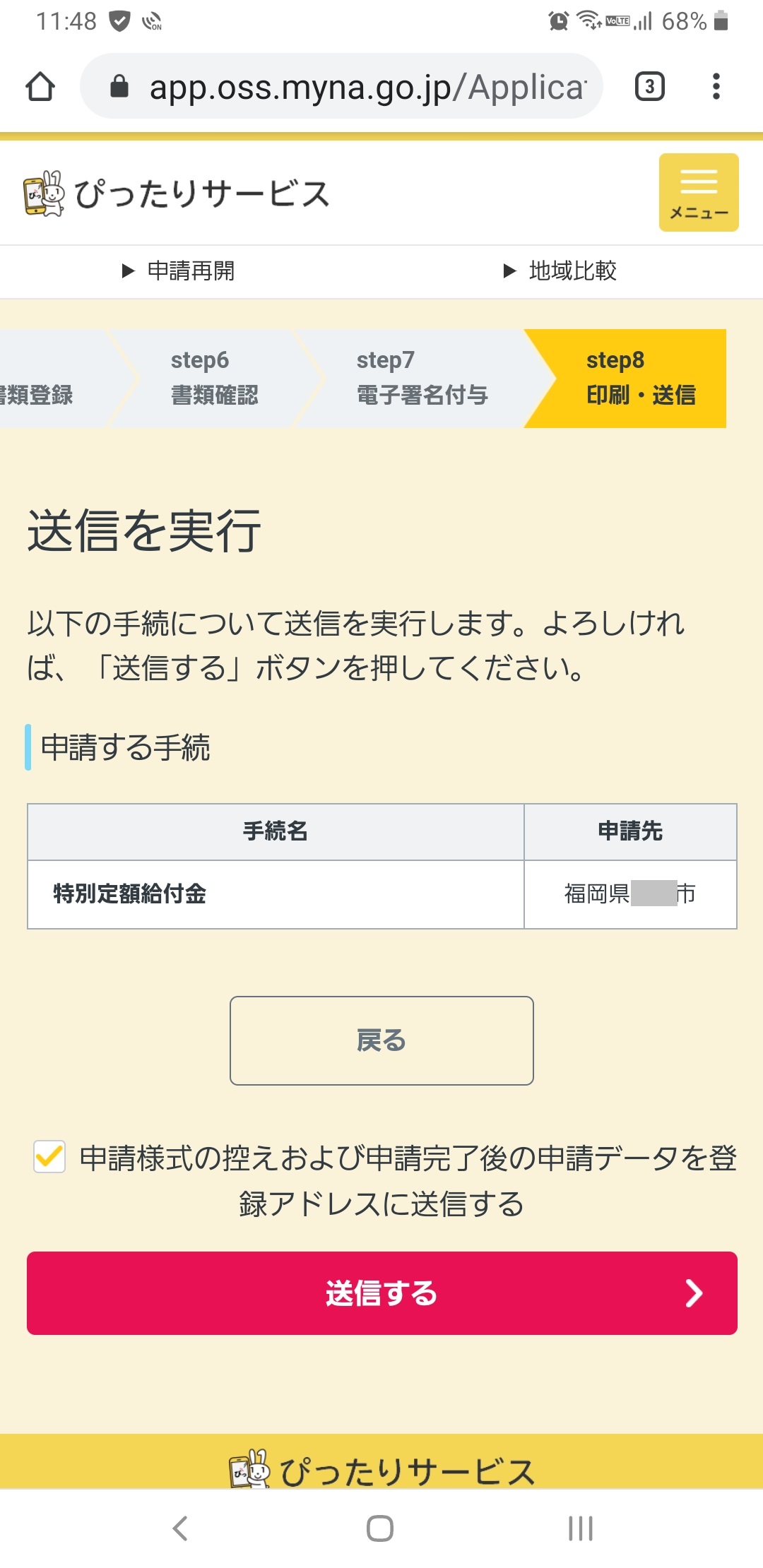This screenshot has width=763, height=1568.
Task: Open the browser home page
Action: (x=40, y=87)
